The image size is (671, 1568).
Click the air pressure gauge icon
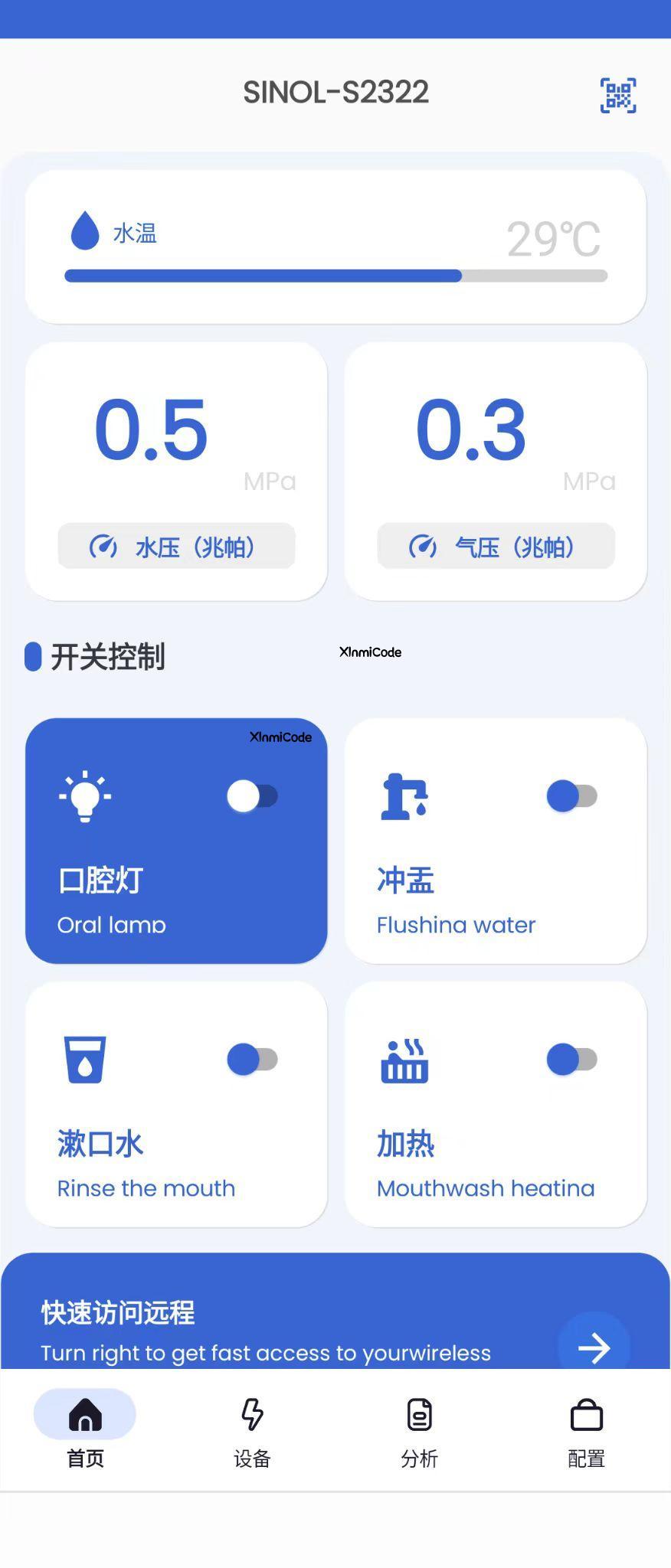coord(422,546)
